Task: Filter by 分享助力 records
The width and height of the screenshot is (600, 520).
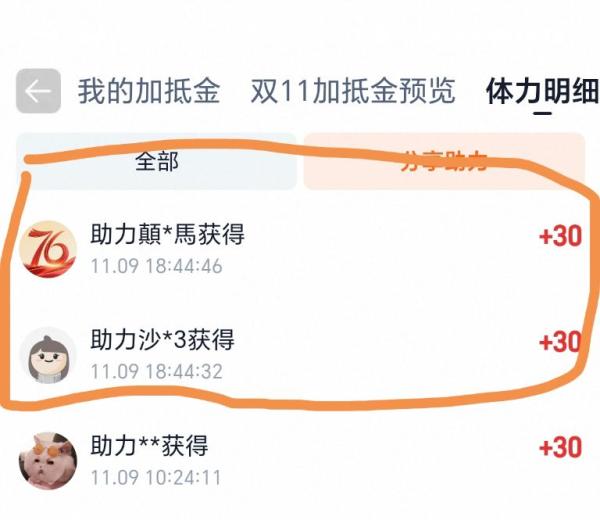Action: click(444, 161)
